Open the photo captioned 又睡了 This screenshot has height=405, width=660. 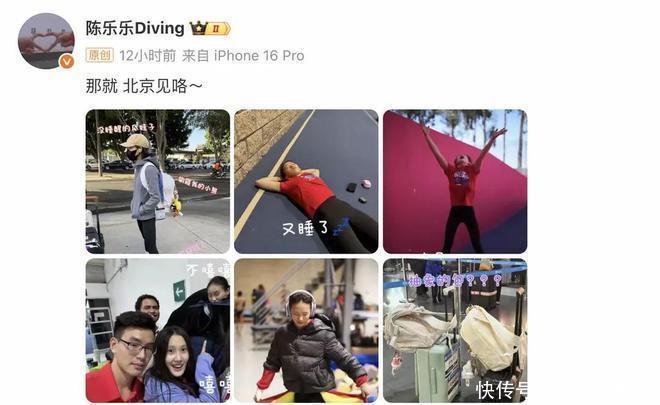306,181
